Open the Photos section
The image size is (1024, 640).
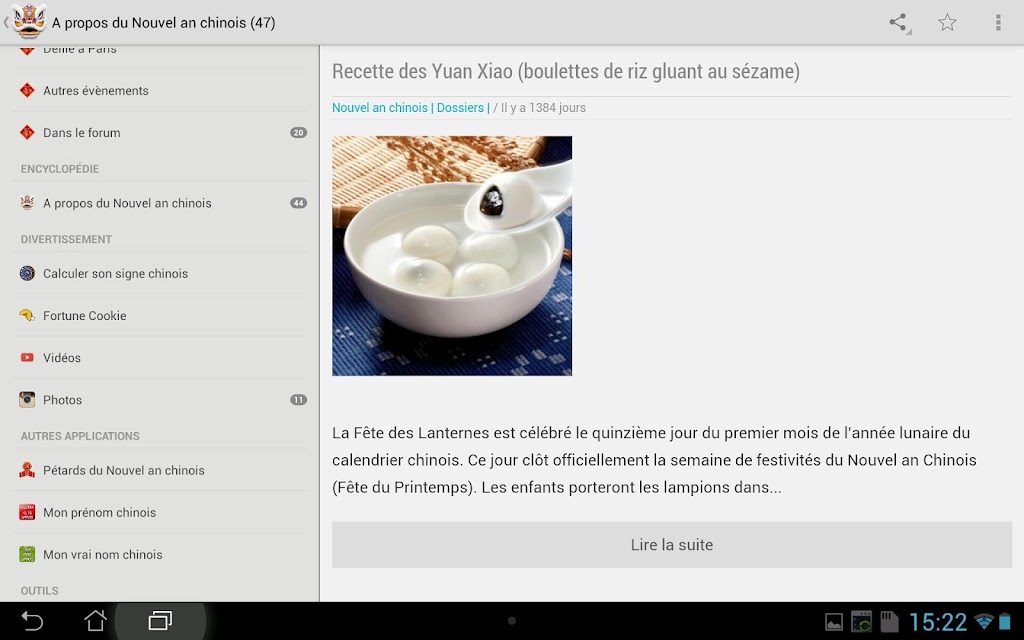pyautogui.click(x=161, y=400)
